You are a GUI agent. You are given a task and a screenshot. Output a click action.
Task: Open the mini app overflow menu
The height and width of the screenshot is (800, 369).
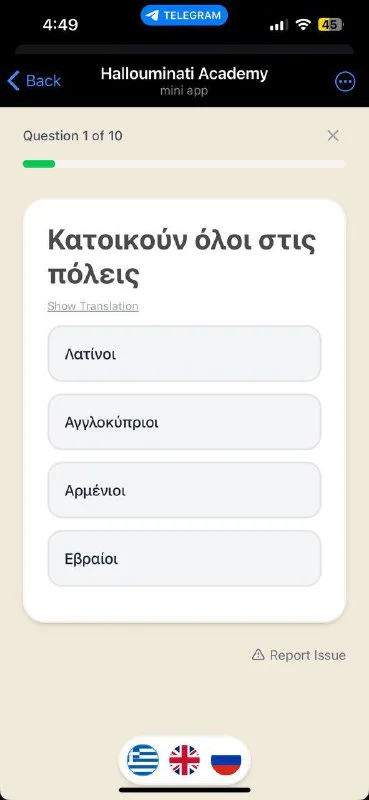[x=345, y=81]
